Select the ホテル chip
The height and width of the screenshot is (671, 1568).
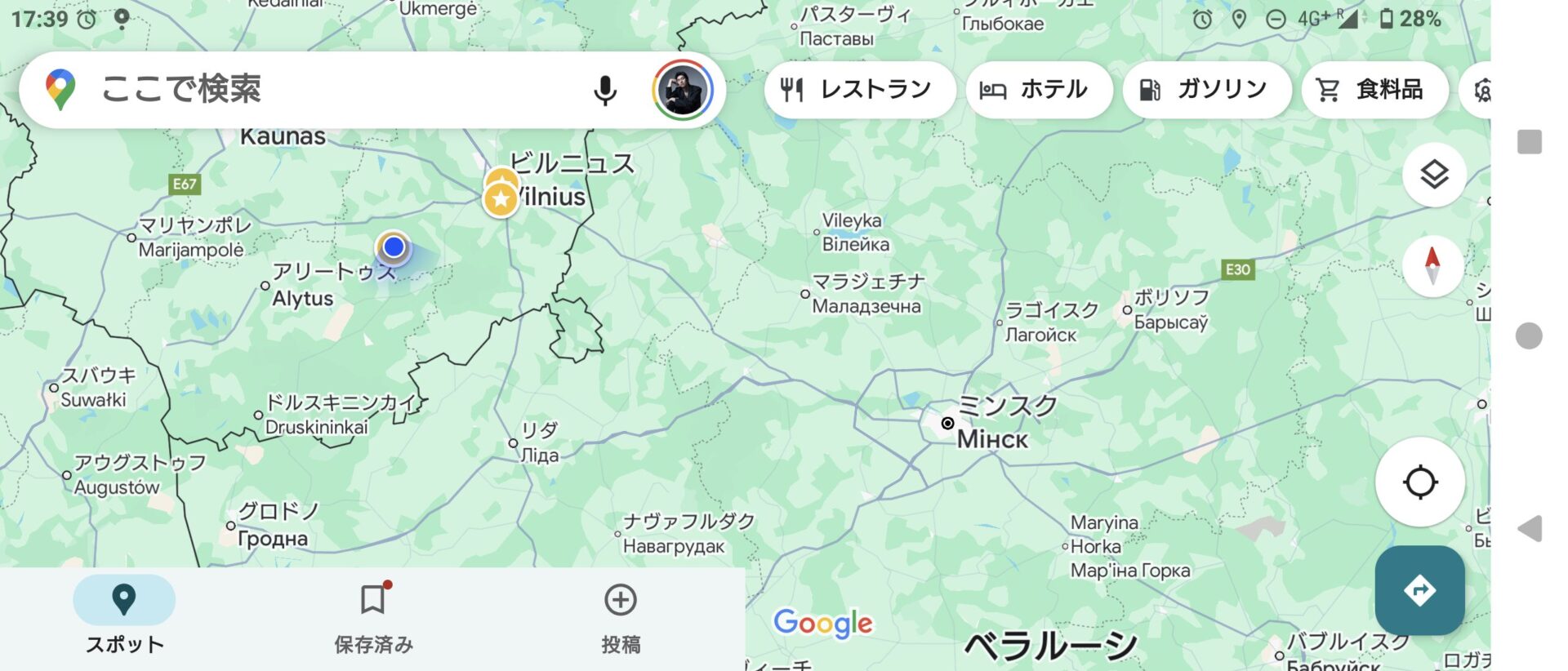click(1038, 89)
